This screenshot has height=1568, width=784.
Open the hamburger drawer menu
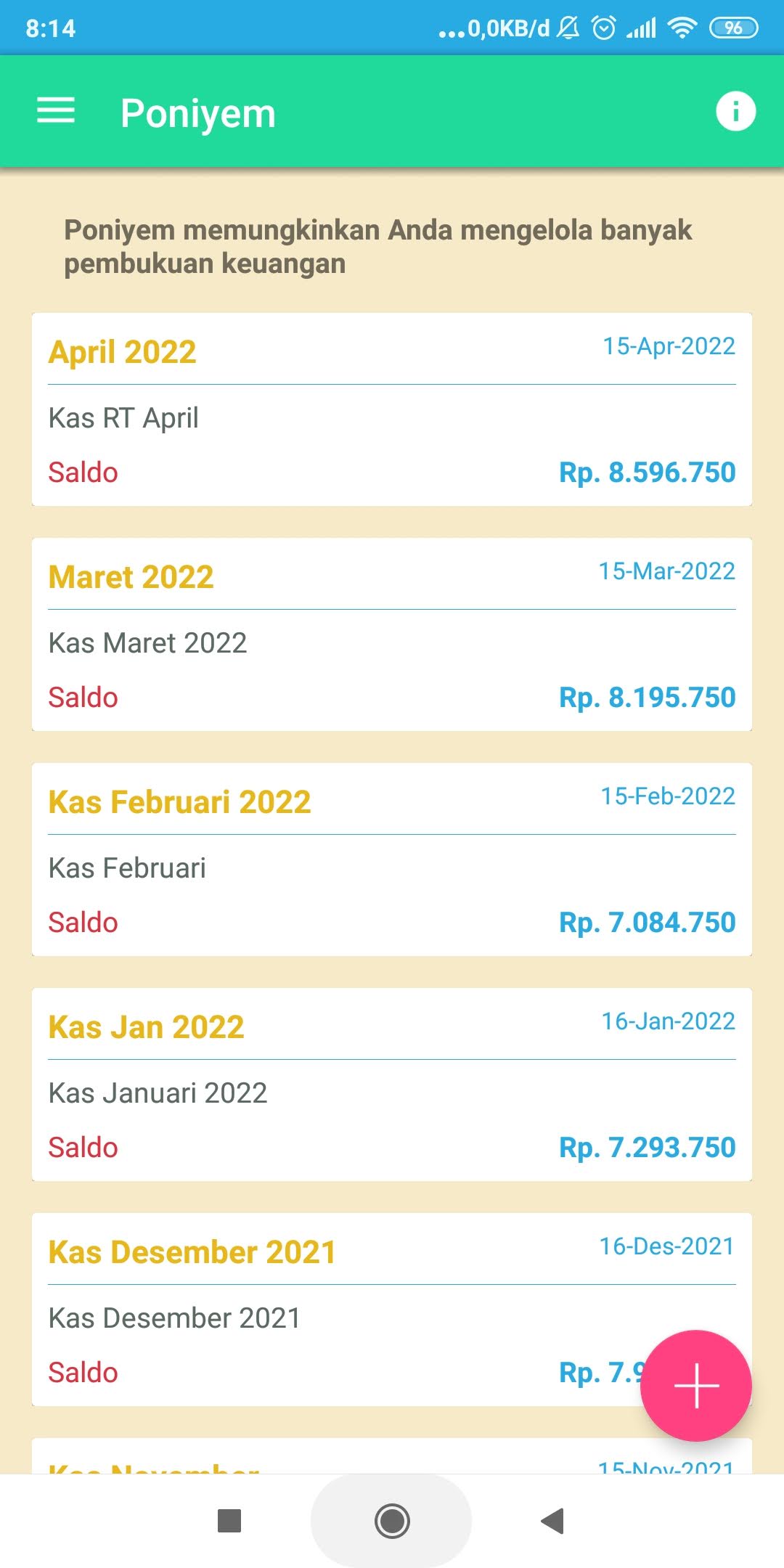click(56, 111)
